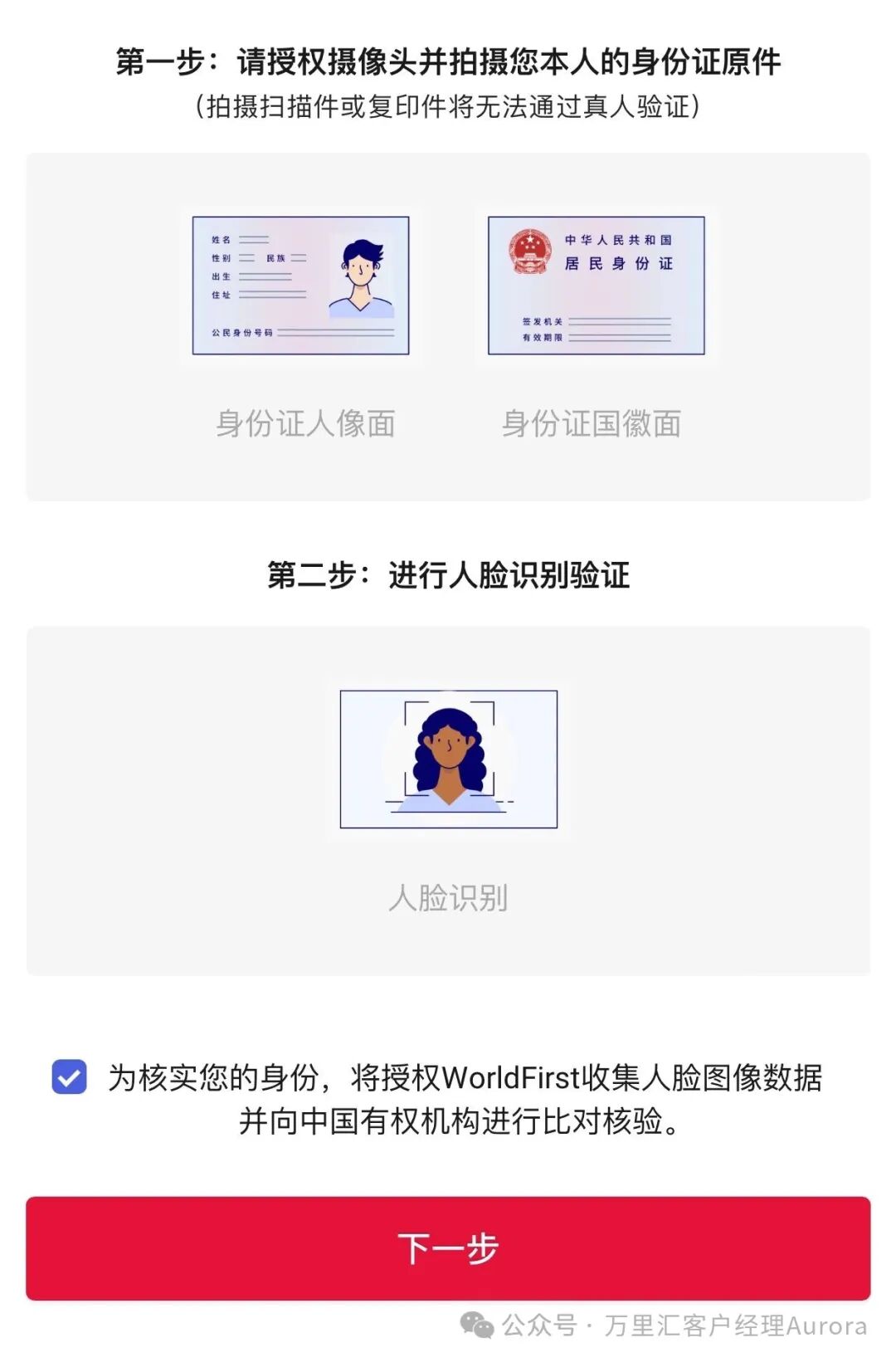
Task: Select the 第一步 ID photo step heading
Action: pos(448,58)
